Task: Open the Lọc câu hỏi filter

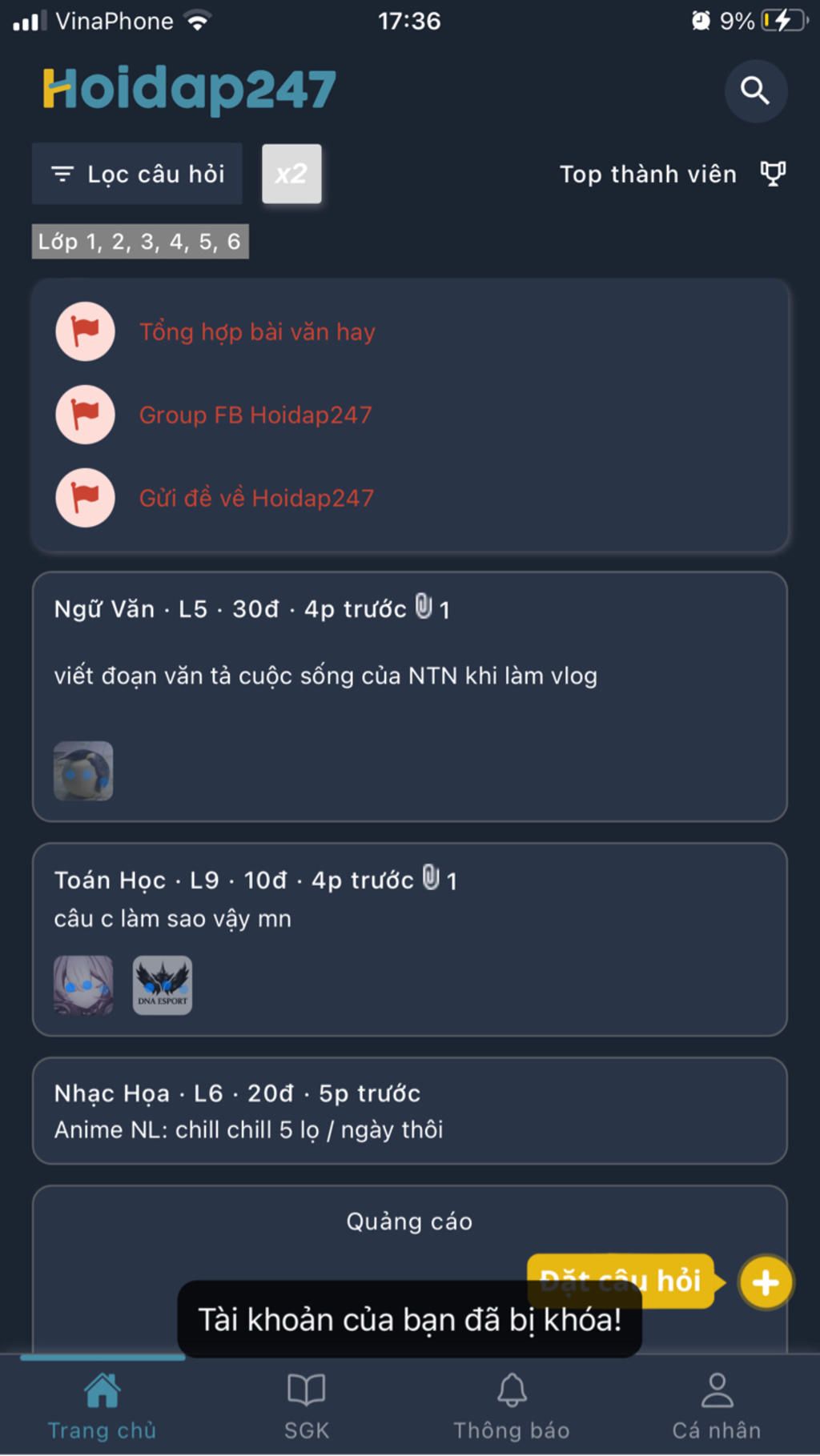Action: point(138,174)
